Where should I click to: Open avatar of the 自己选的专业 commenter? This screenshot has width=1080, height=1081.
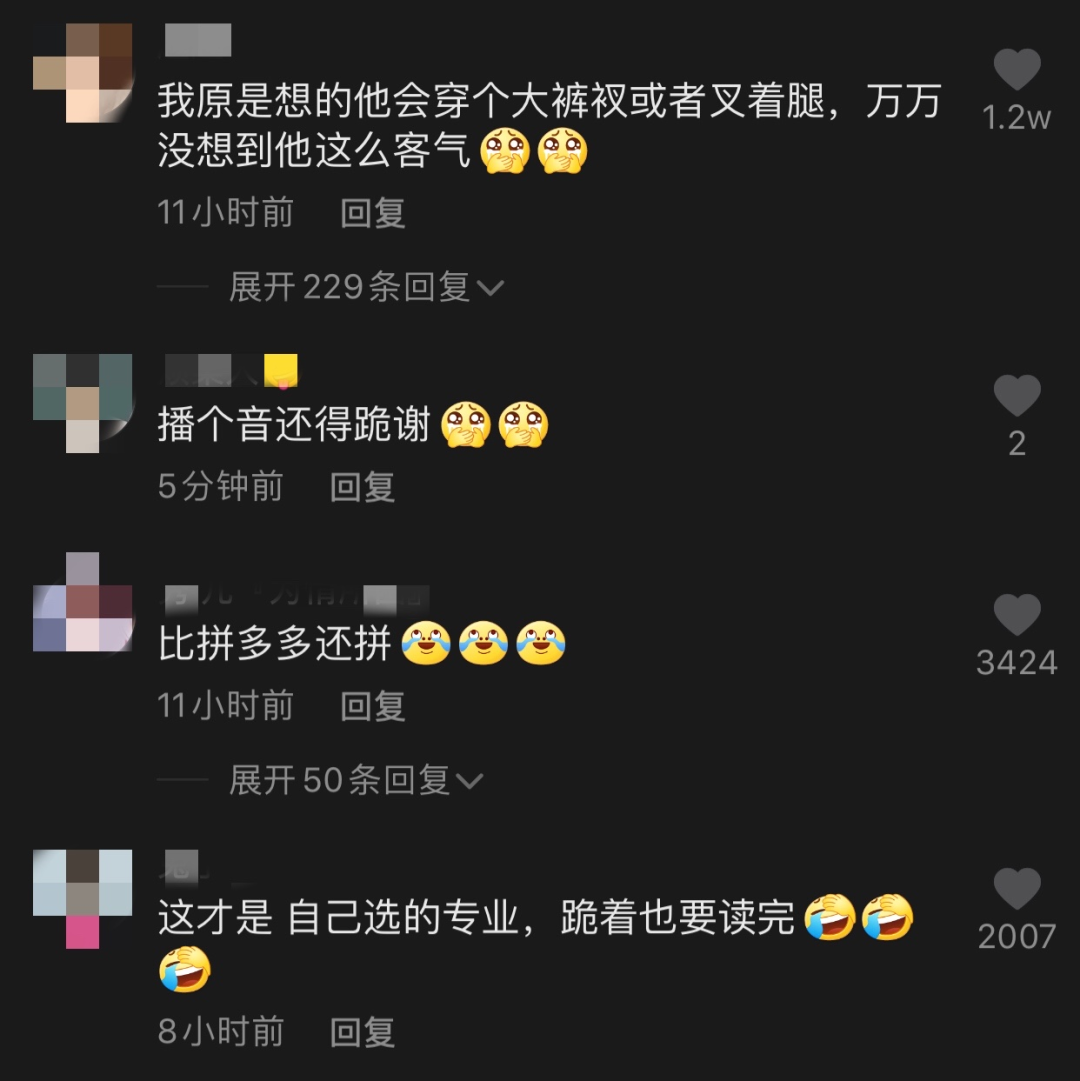click(x=83, y=898)
